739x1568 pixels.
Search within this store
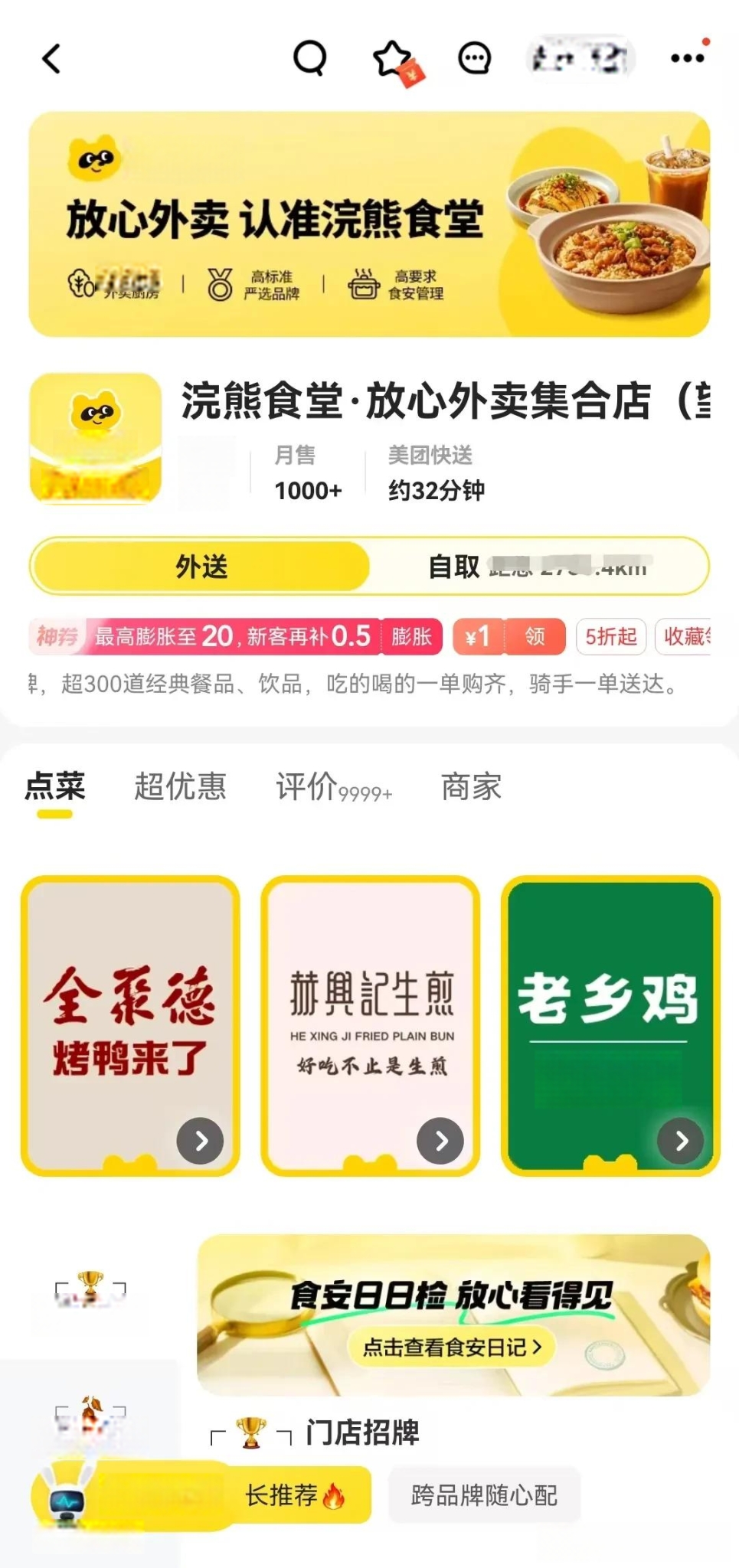pos(310,58)
